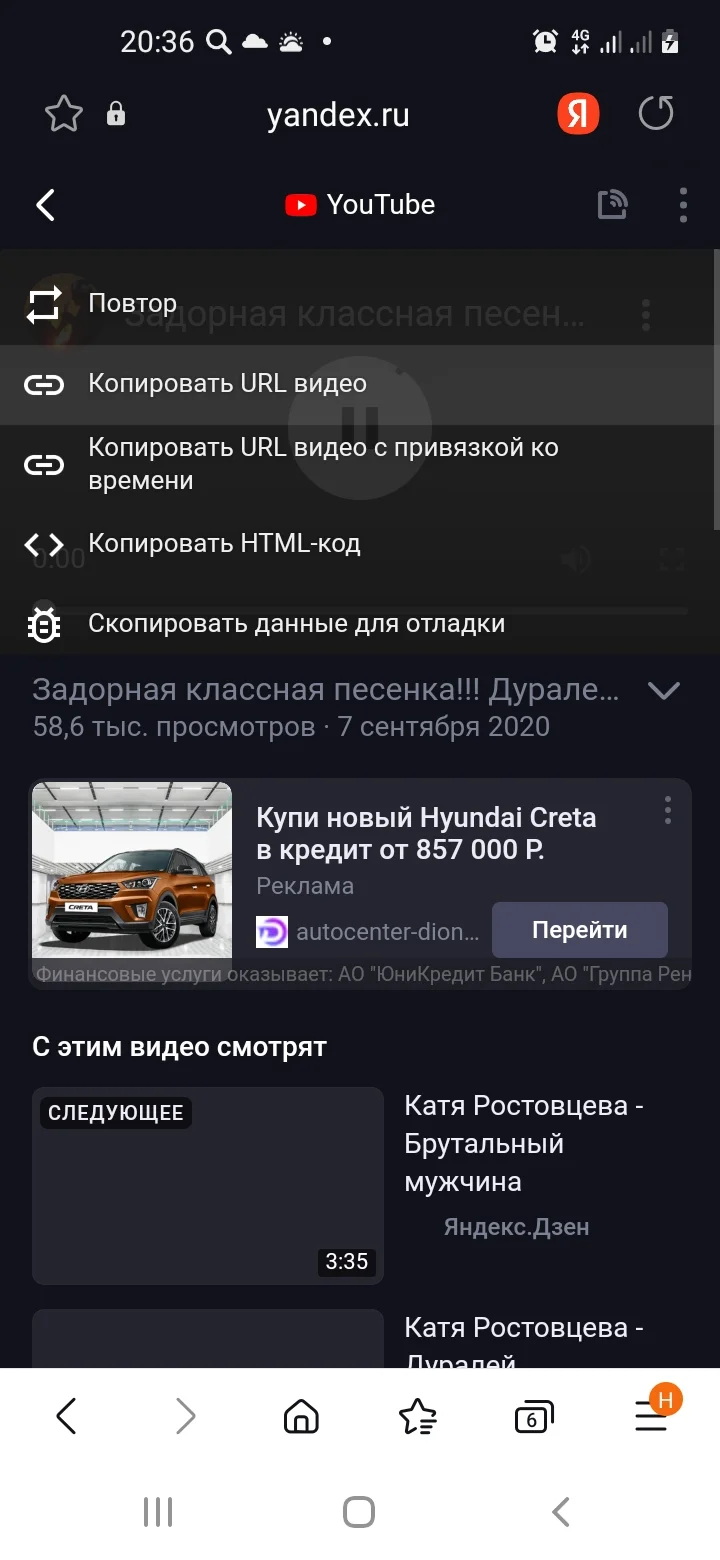Open the tabs icon showing 6 open tabs
Screen dimensions: 720x1560
(533, 1416)
